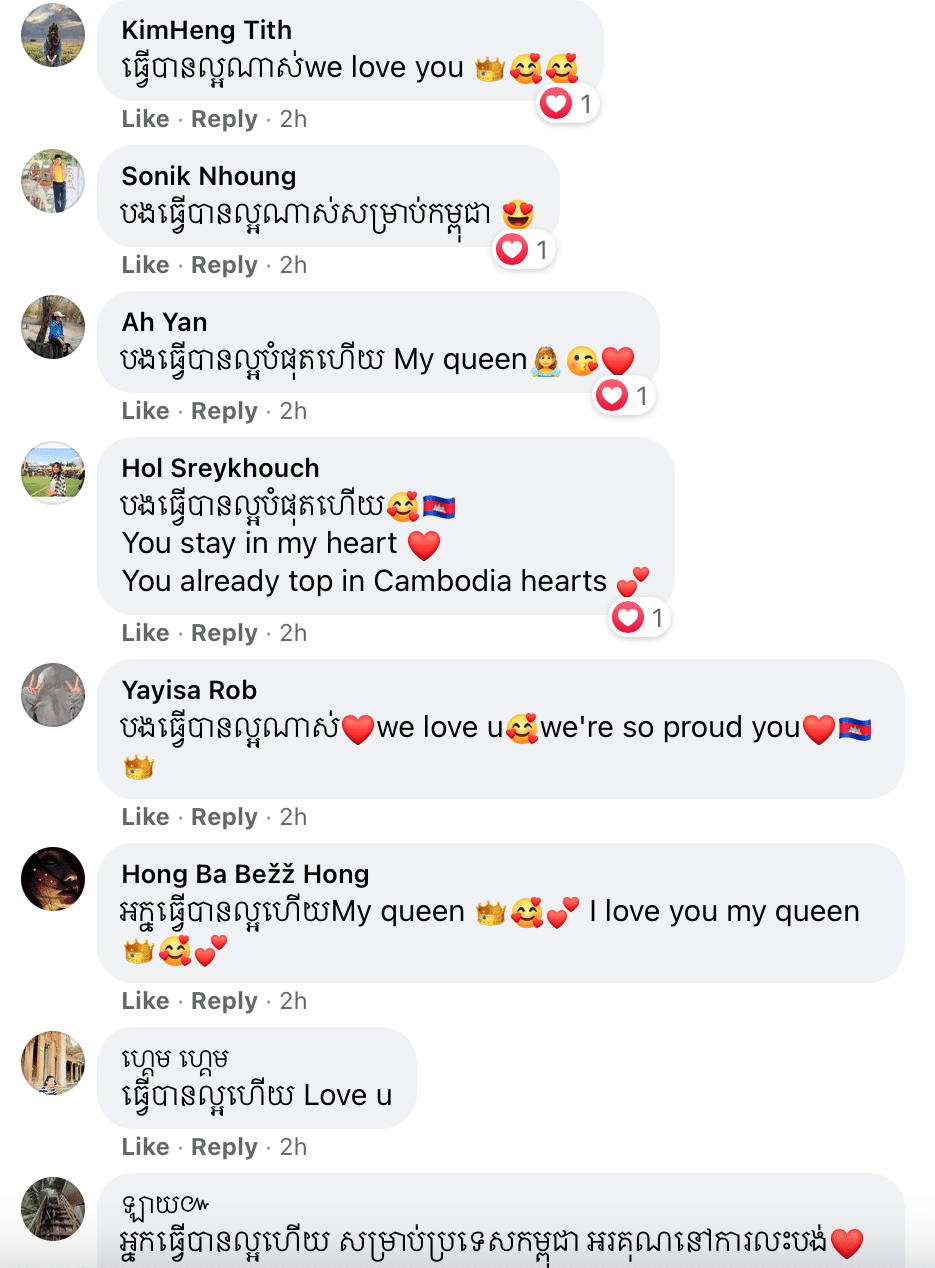The width and height of the screenshot is (935, 1268).
Task: View reactions on Ah Yan's comment
Action: [x=624, y=397]
